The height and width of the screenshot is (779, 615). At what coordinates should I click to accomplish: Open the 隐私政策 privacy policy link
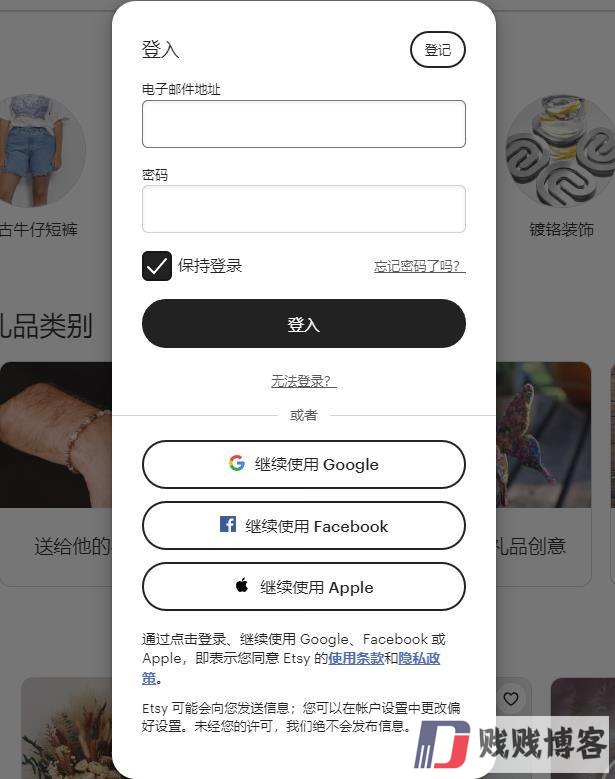(x=419, y=658)
